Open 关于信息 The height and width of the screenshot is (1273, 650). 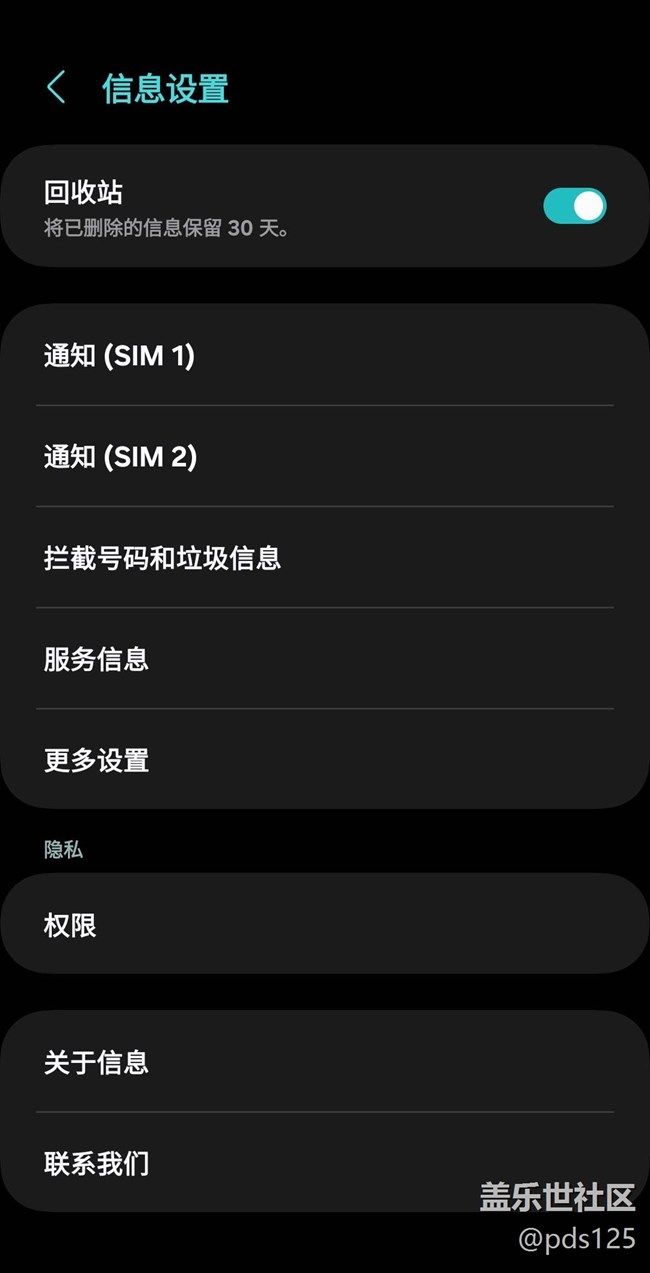[x=324, y=1062]
